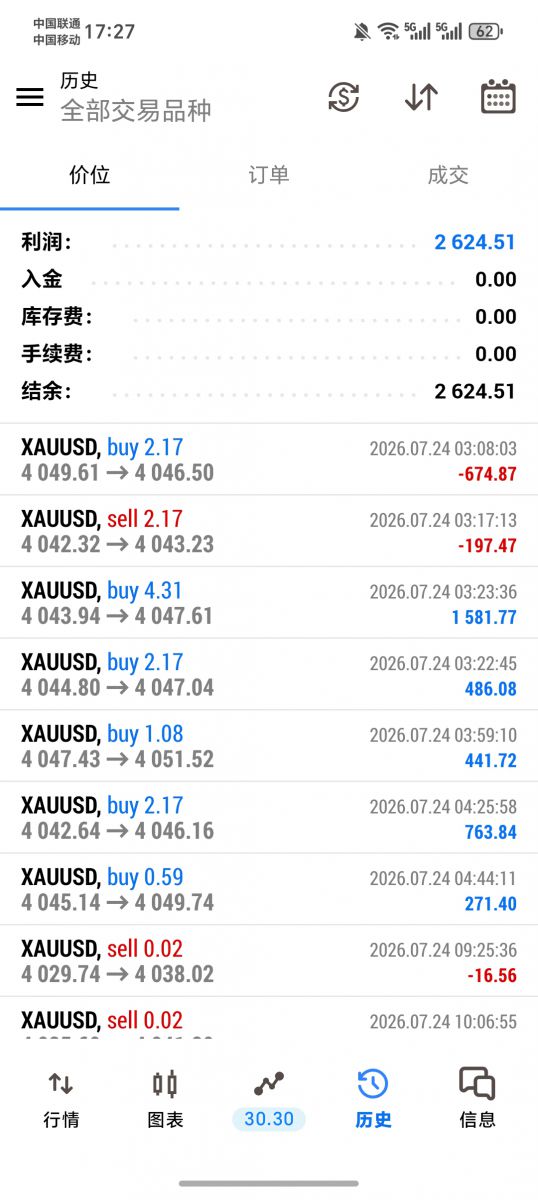
Task: Open the buy 2.17 trade at 03:08:03
Action: (x=269, y=460)
